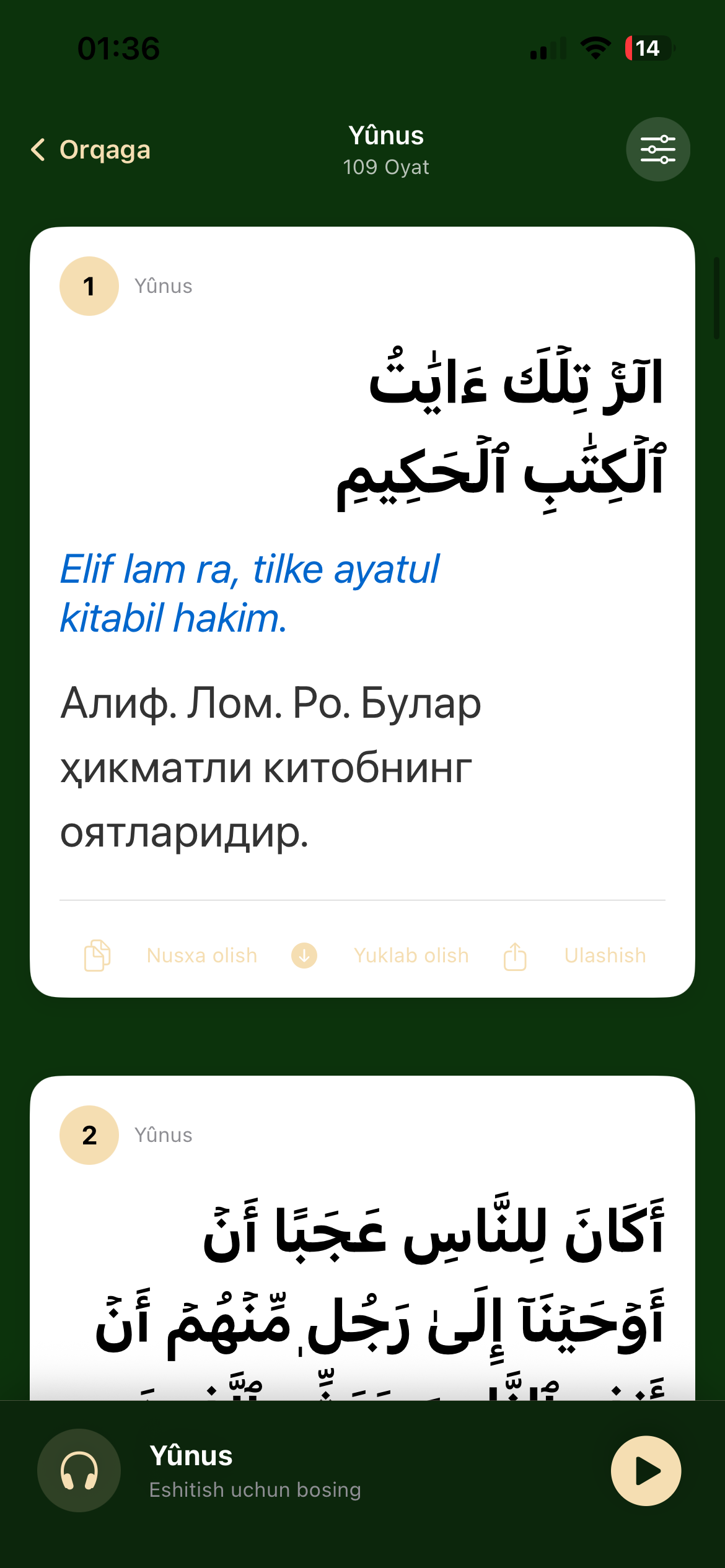Go back with the Orqaga button
725x1568 pixels.
click(x=90, y=150)
